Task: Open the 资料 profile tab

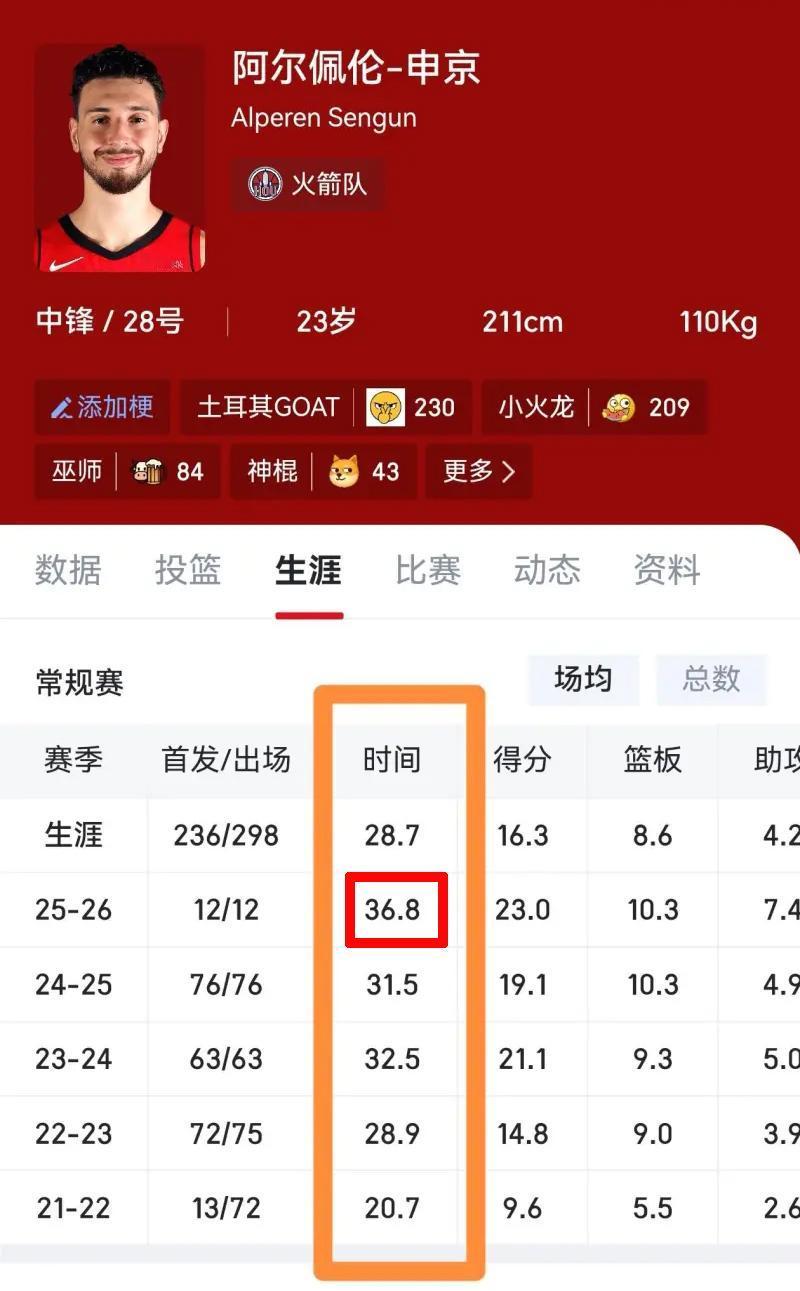Action: click(665, 570)
